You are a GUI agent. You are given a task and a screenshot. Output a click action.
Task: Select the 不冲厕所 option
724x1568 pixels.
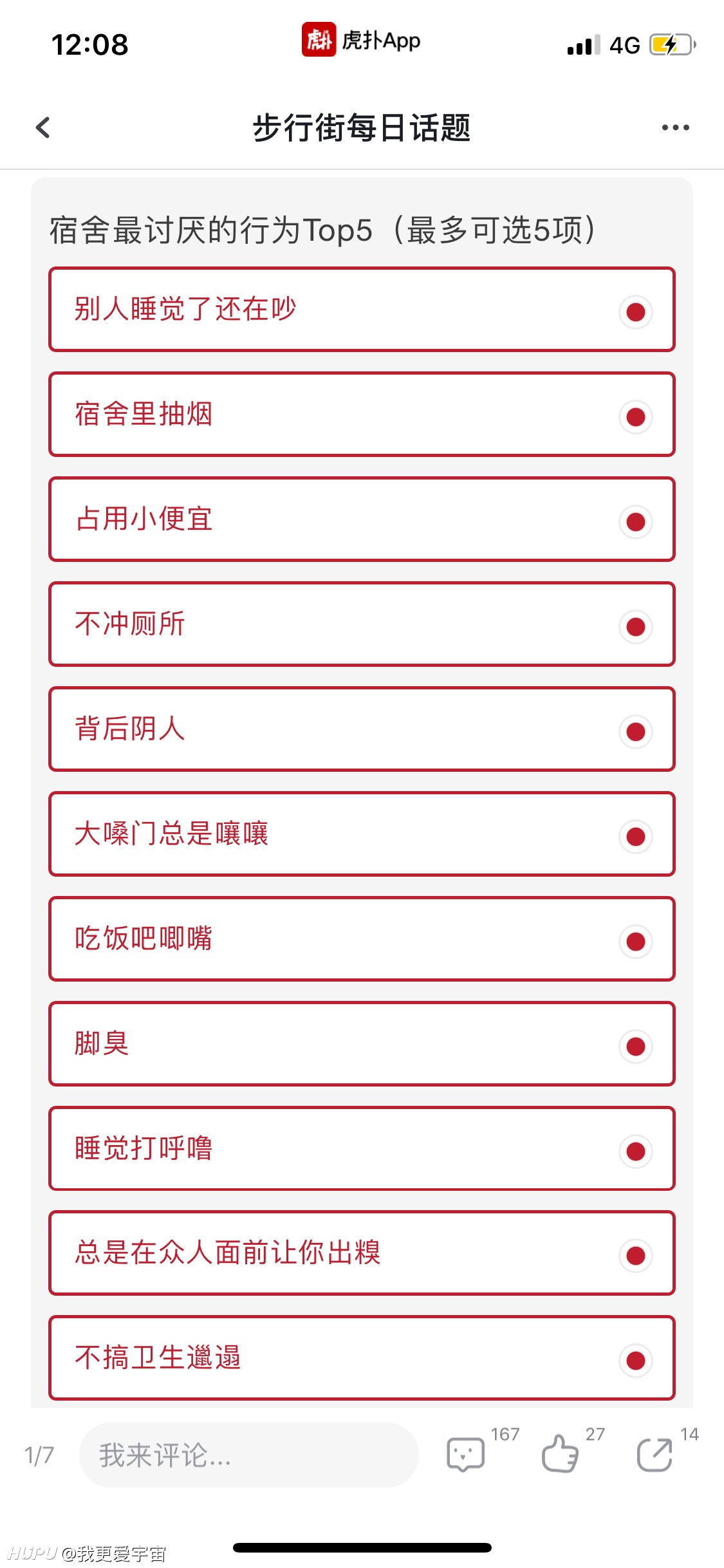(x=362, y=624)
